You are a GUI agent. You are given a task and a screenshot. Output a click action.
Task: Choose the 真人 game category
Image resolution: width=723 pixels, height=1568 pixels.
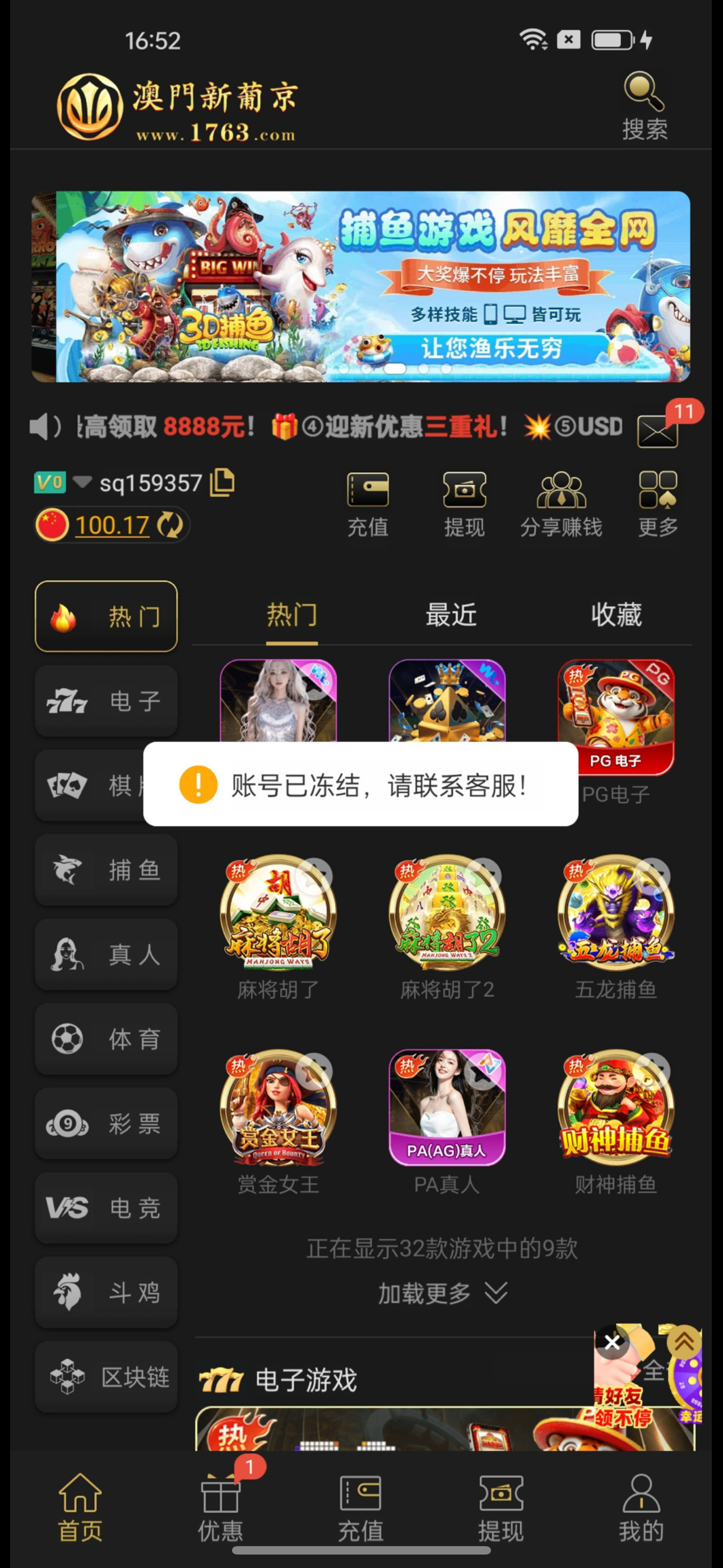(106, 954)
